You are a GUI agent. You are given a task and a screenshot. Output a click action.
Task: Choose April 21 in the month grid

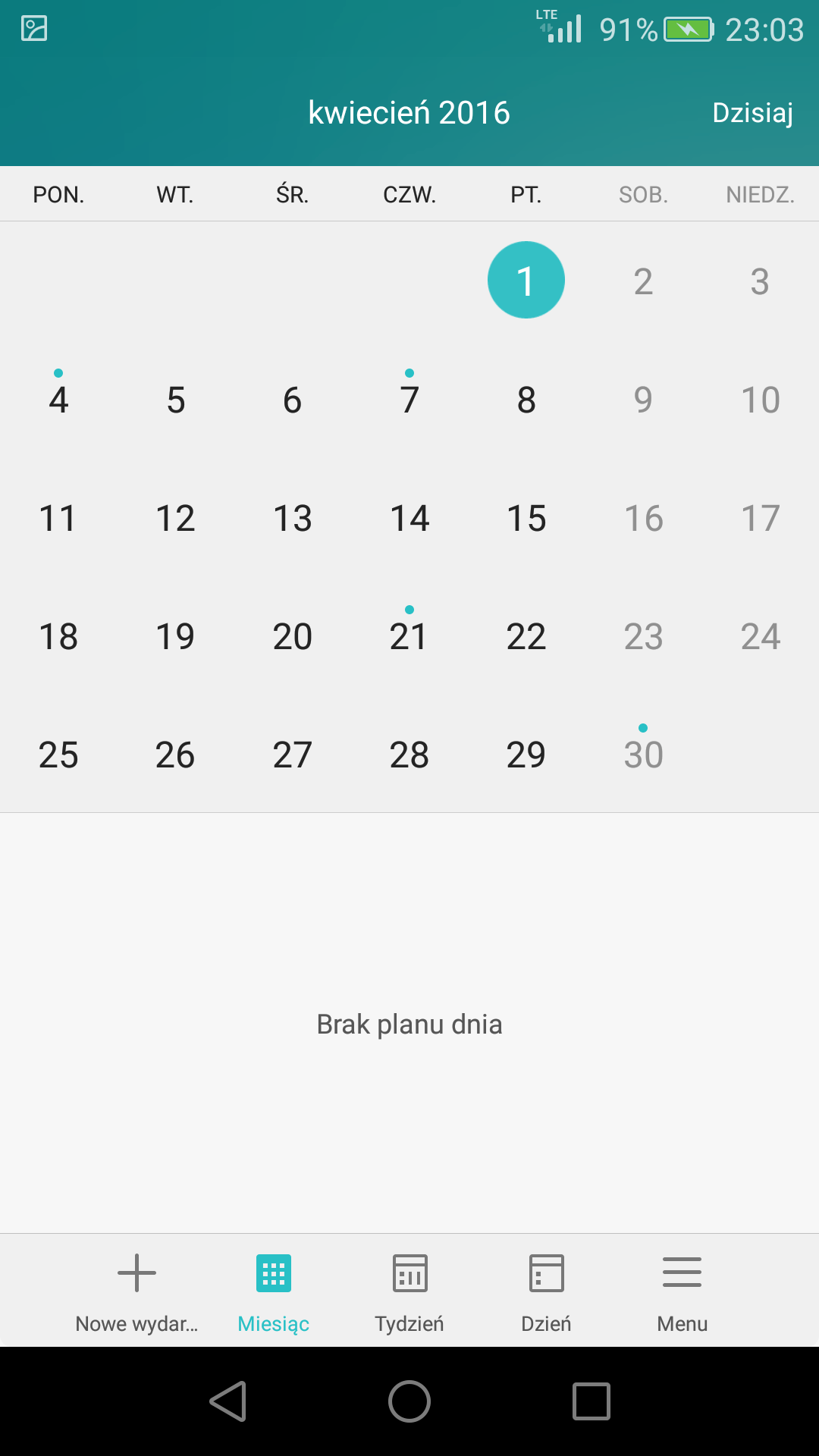409,635
